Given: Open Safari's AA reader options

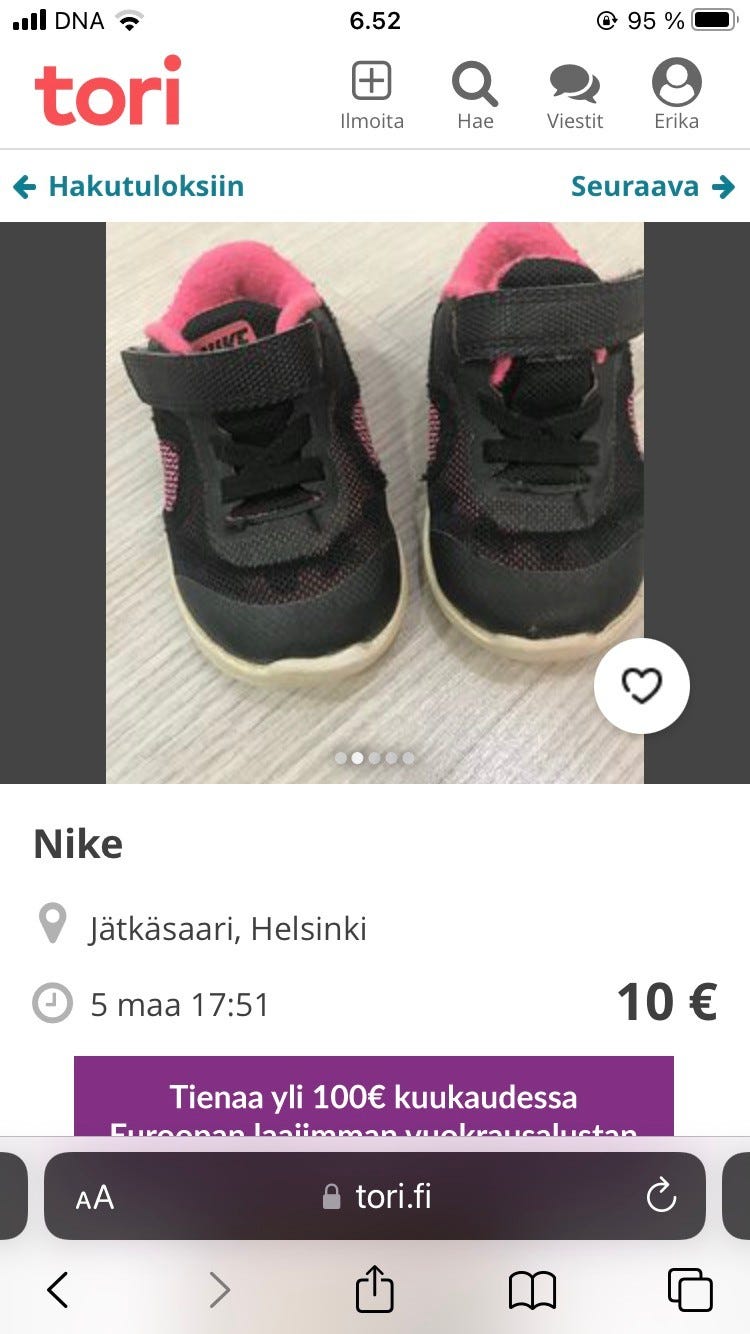Looking at the screenshot, I should (95, 1197).
